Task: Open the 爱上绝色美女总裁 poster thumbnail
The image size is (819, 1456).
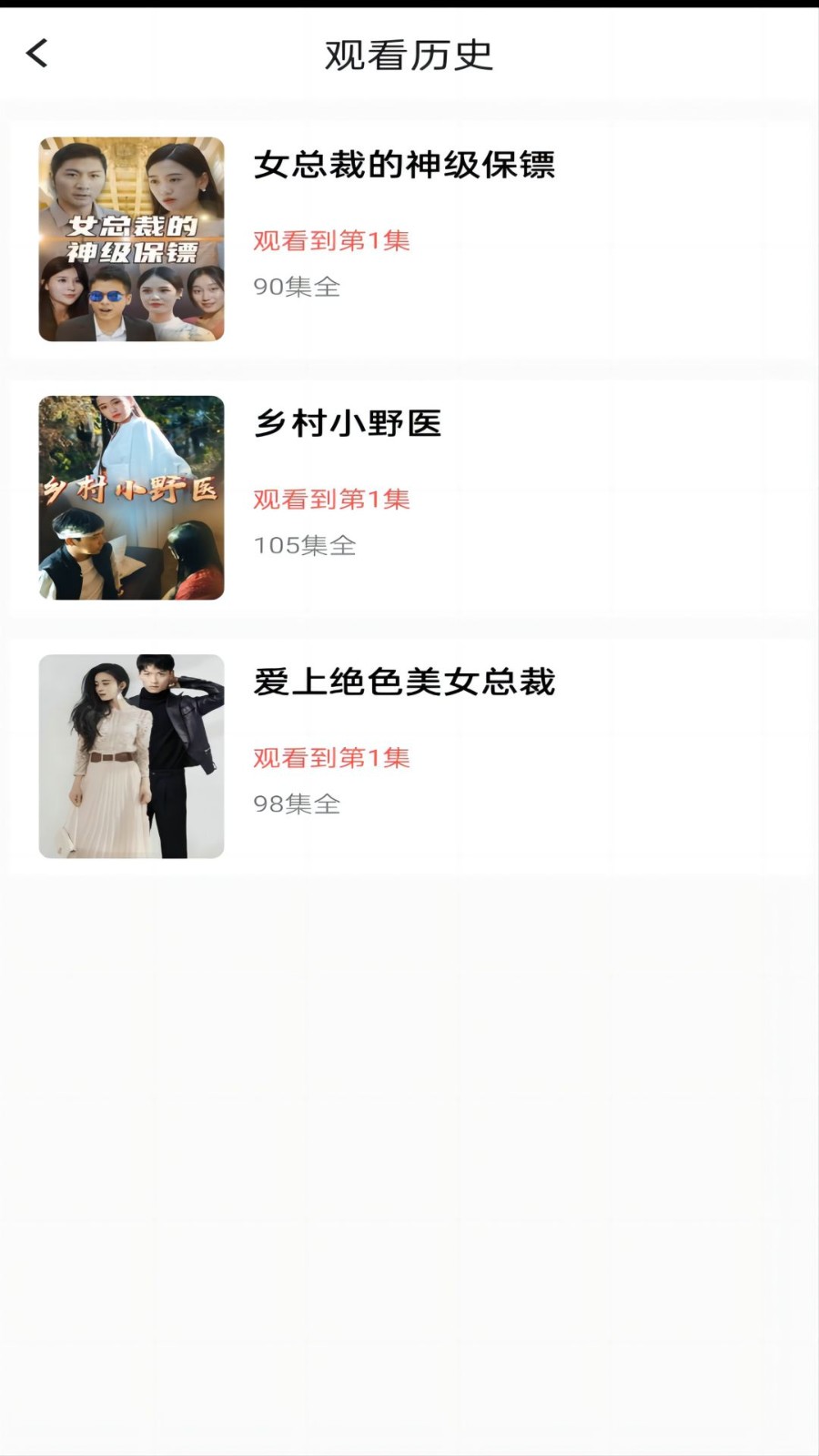Action: (x=131, y=753)
